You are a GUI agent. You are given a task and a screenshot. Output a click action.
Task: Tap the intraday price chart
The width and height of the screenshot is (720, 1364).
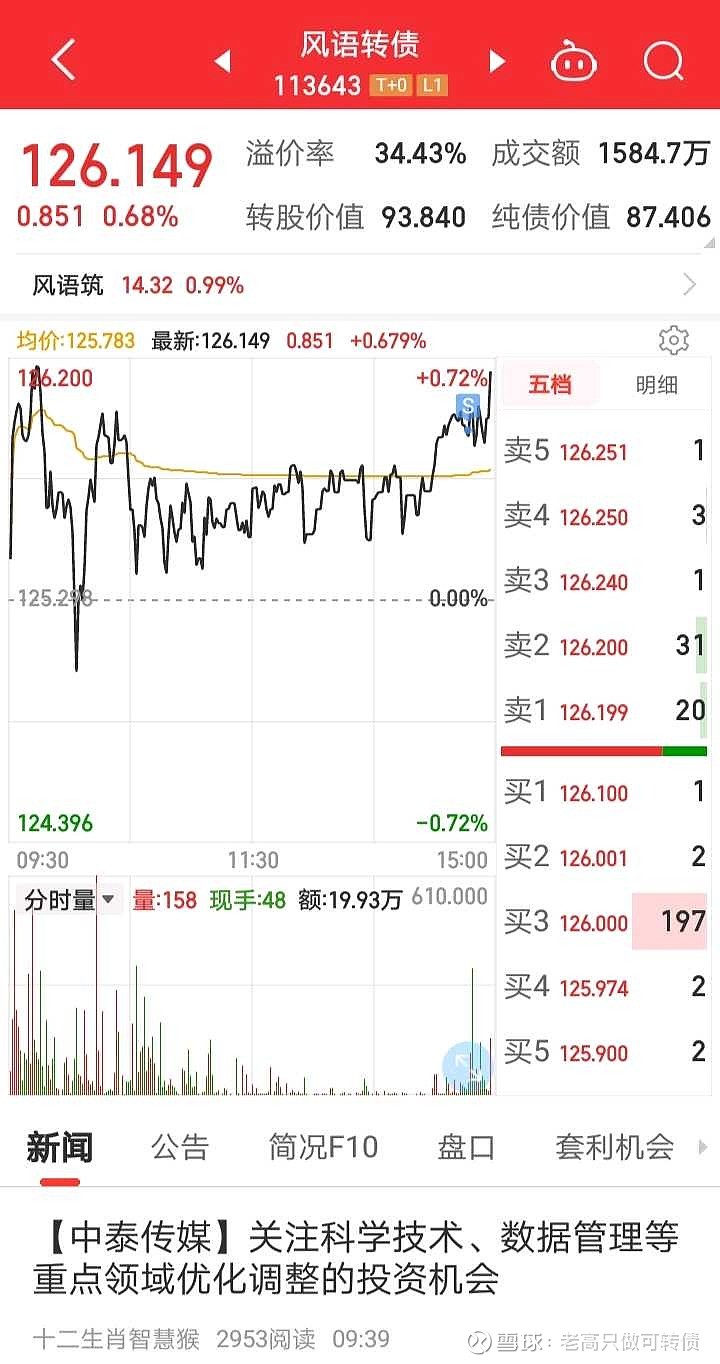point(251,600)
